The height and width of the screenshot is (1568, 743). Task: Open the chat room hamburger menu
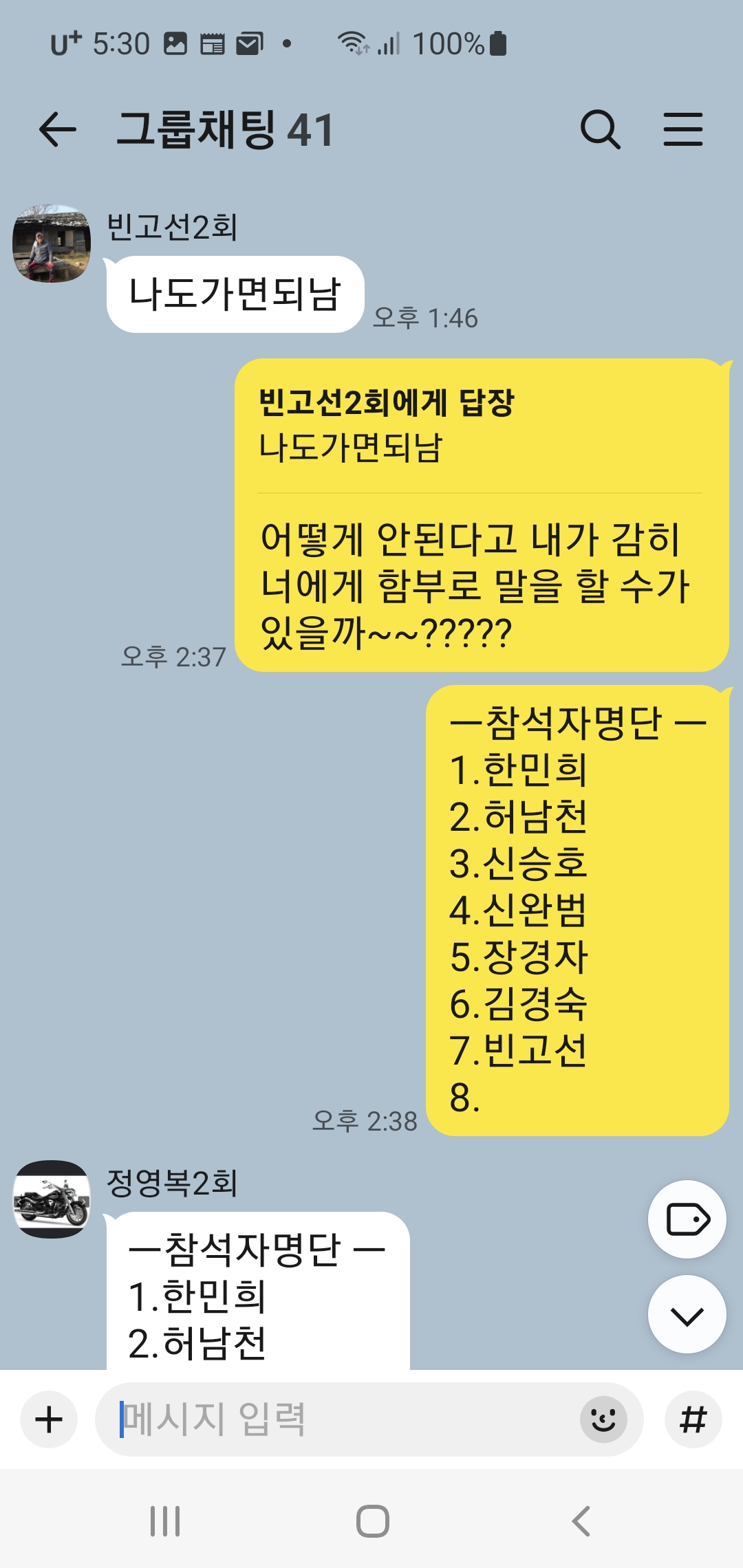(x=683, y=129)
